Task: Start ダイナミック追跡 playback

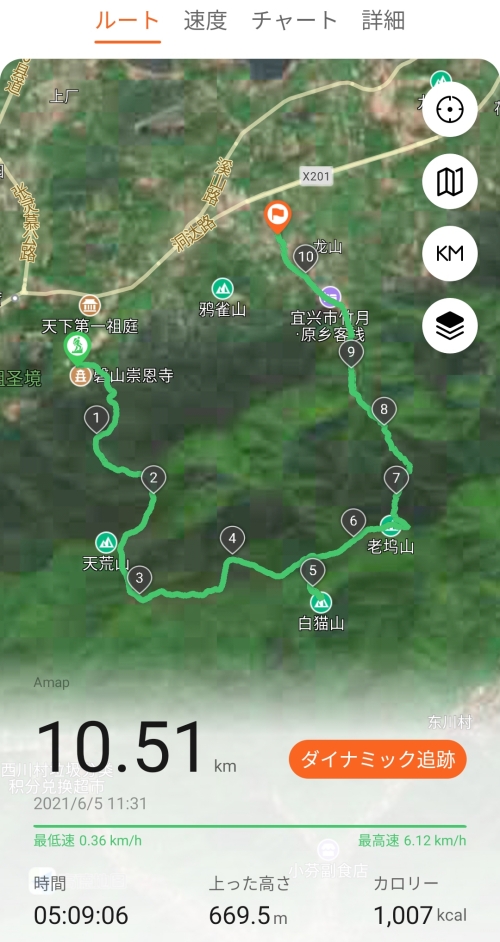Action: pyautogui.click(x=378, y=759)
